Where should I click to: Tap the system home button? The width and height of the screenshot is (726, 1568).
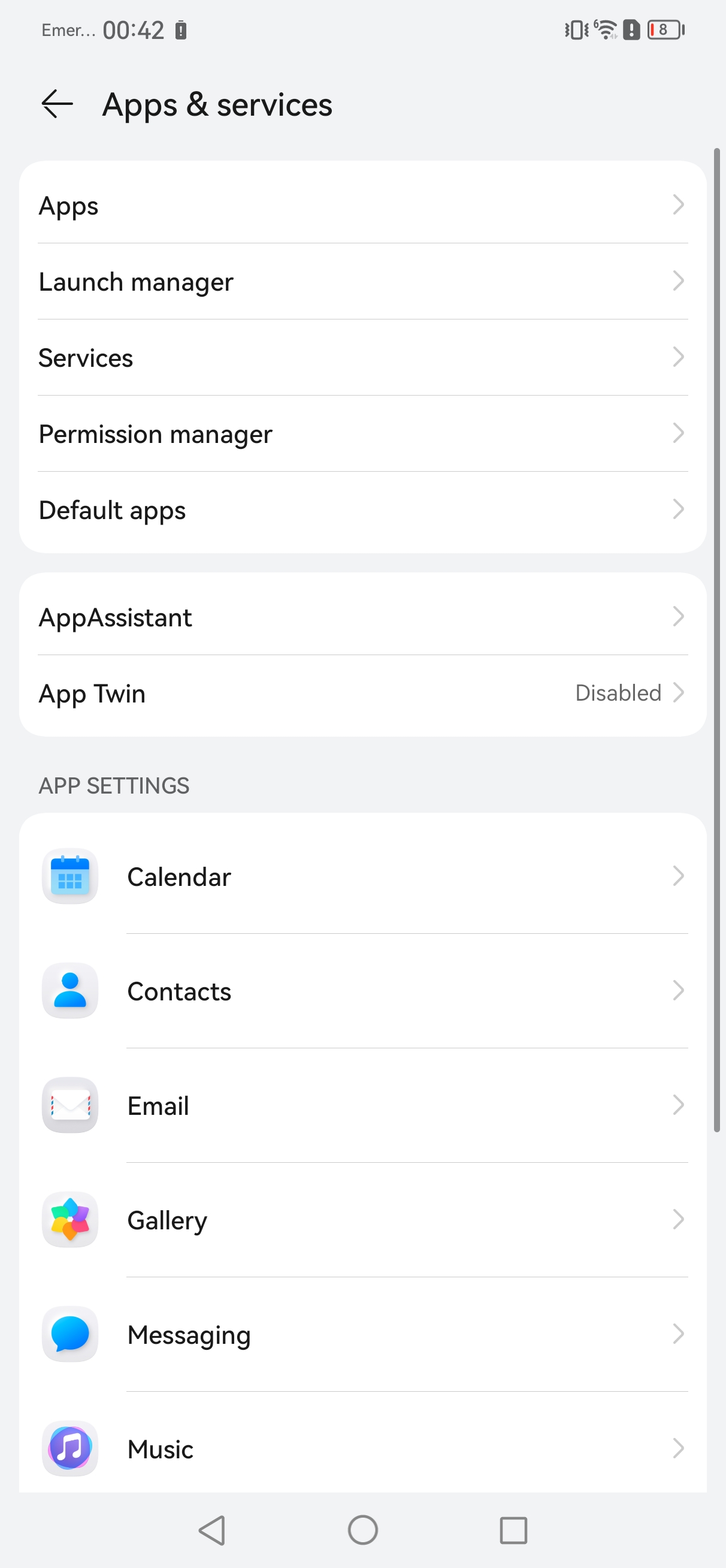(x=362, y=1530)
